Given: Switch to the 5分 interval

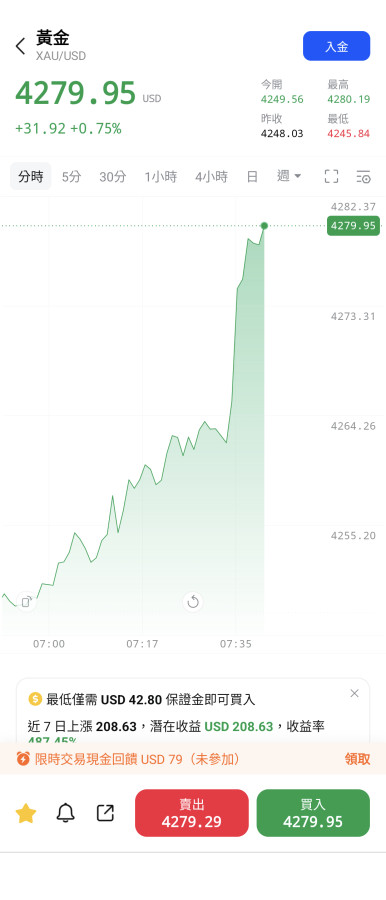Looking at the screenshot, I should pyautogui.click(x=71, y=176).
